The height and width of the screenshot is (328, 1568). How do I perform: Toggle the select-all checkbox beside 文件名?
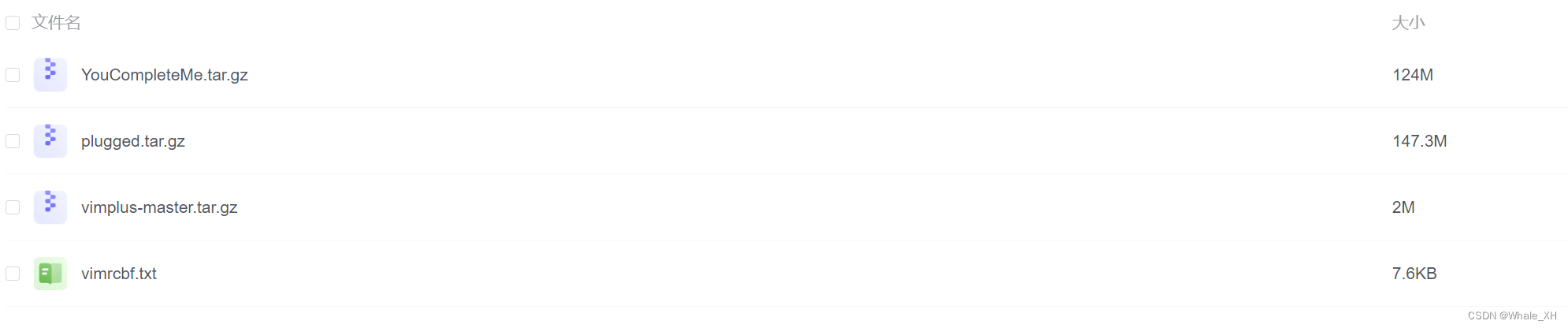13,23
